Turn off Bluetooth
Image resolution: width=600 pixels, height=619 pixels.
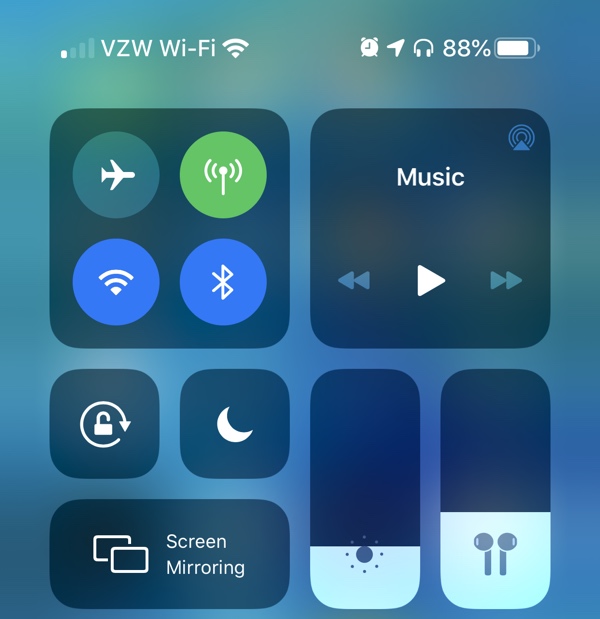pos(223,283)
